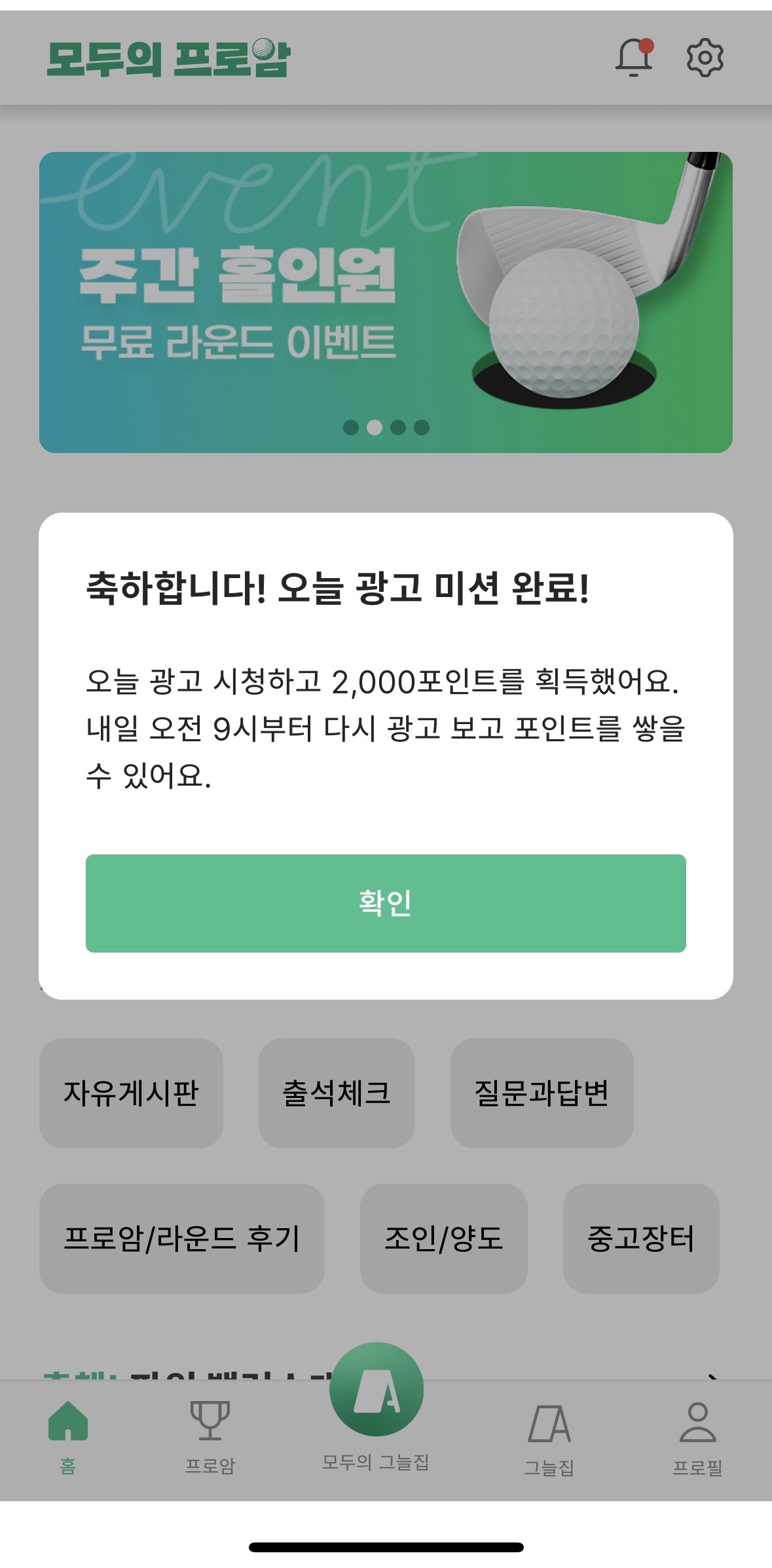The width and height of the screenshot is (772, 1568).
Task: Open the 중고장터 marketplace
Action: pyautogui.click(x=641, y=1238)
